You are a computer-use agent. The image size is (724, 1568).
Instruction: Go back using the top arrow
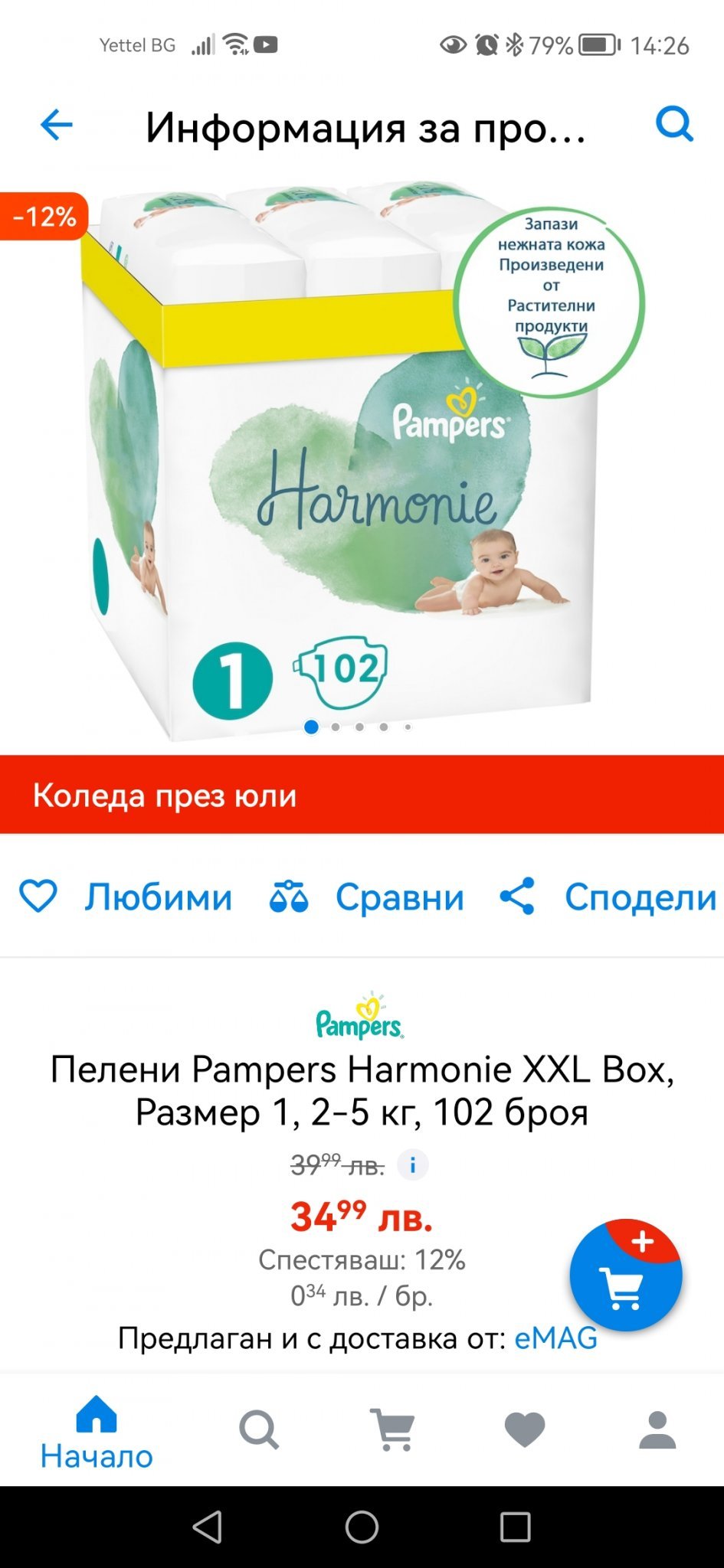(x=56, y=125)
